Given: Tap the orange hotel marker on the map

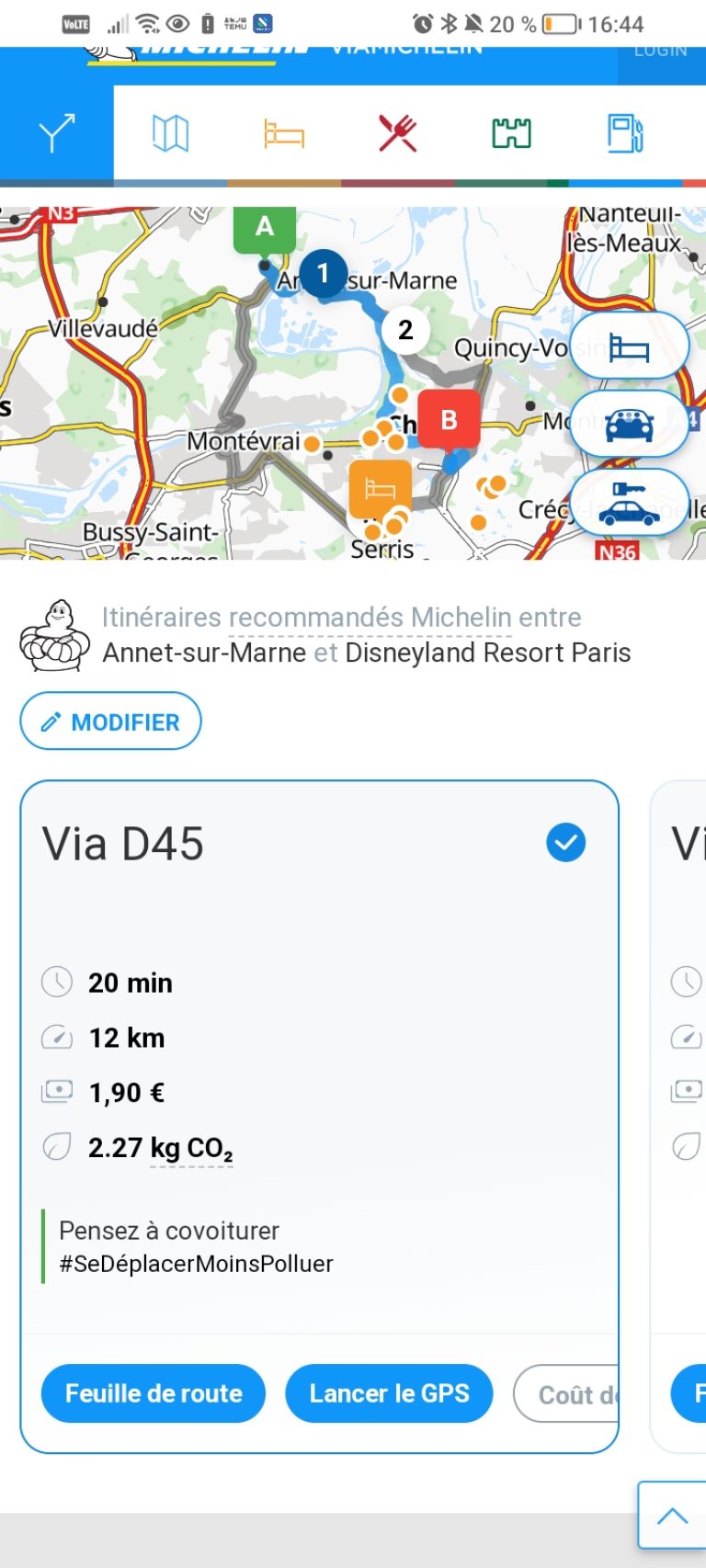Looking at the screenshot, I should (380, 488).
